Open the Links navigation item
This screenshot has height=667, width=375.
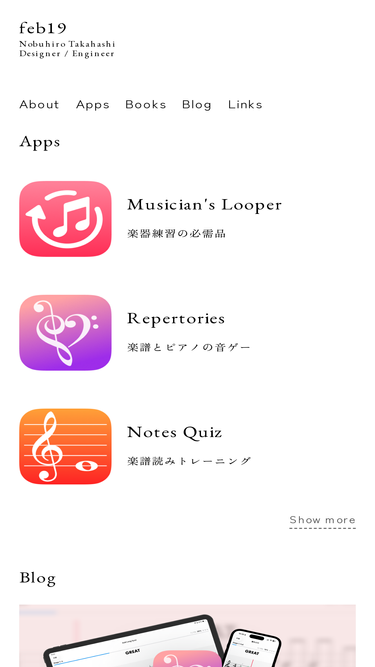coord(245,105)
